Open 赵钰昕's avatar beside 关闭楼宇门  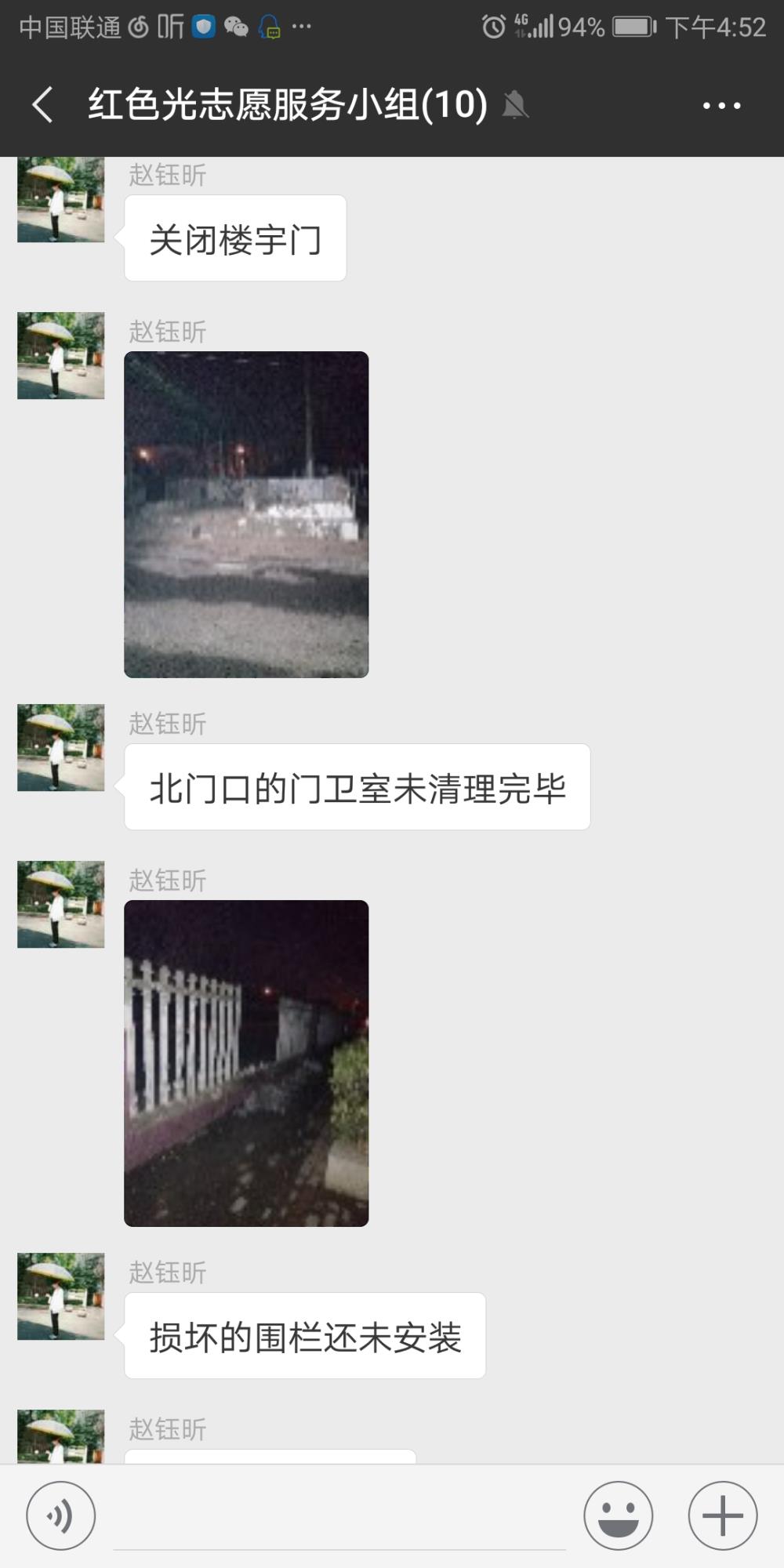[x=61, y=199]
